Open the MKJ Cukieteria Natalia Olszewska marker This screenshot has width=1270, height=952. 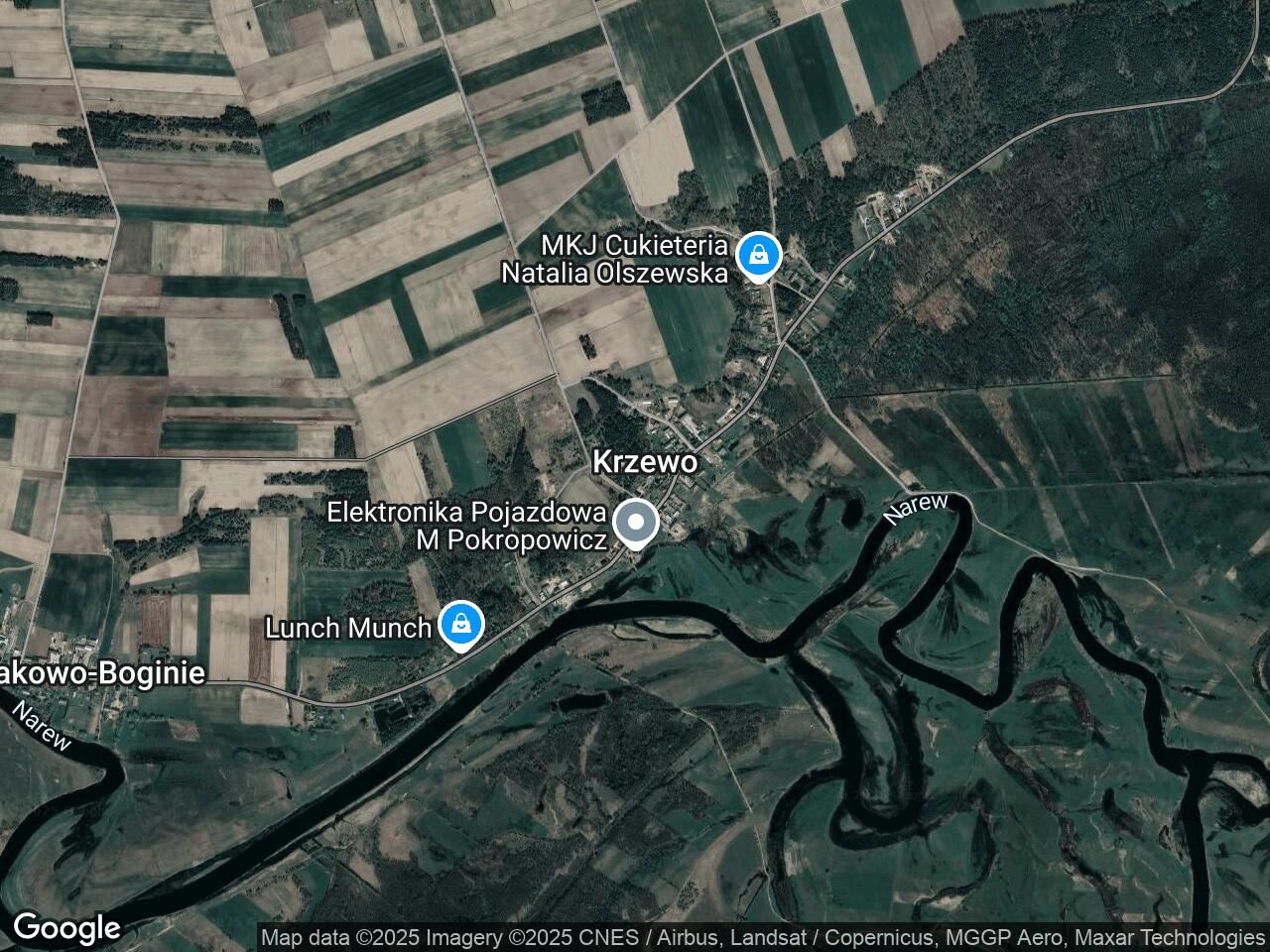tap(759, 255)
